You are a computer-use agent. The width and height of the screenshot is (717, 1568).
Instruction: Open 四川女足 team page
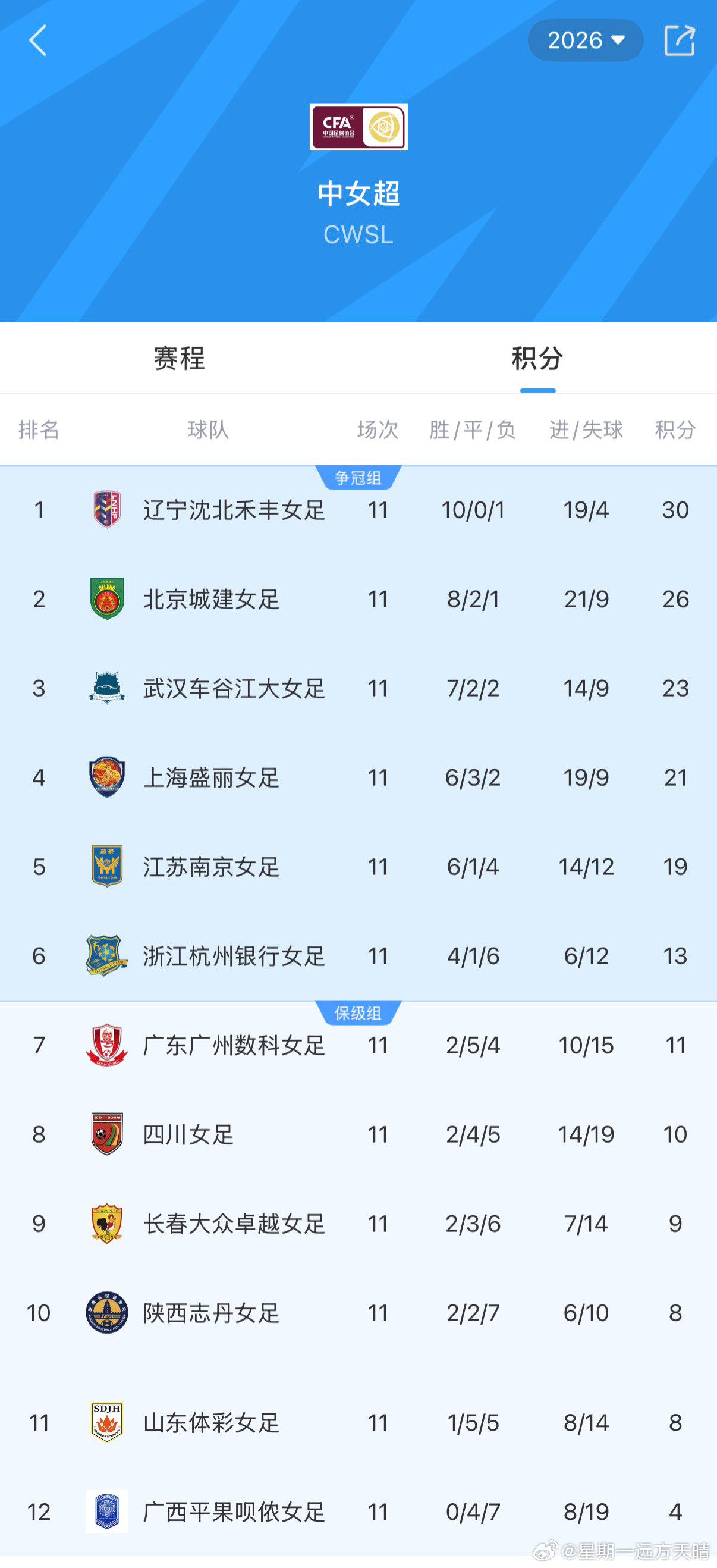[358, 1134]
